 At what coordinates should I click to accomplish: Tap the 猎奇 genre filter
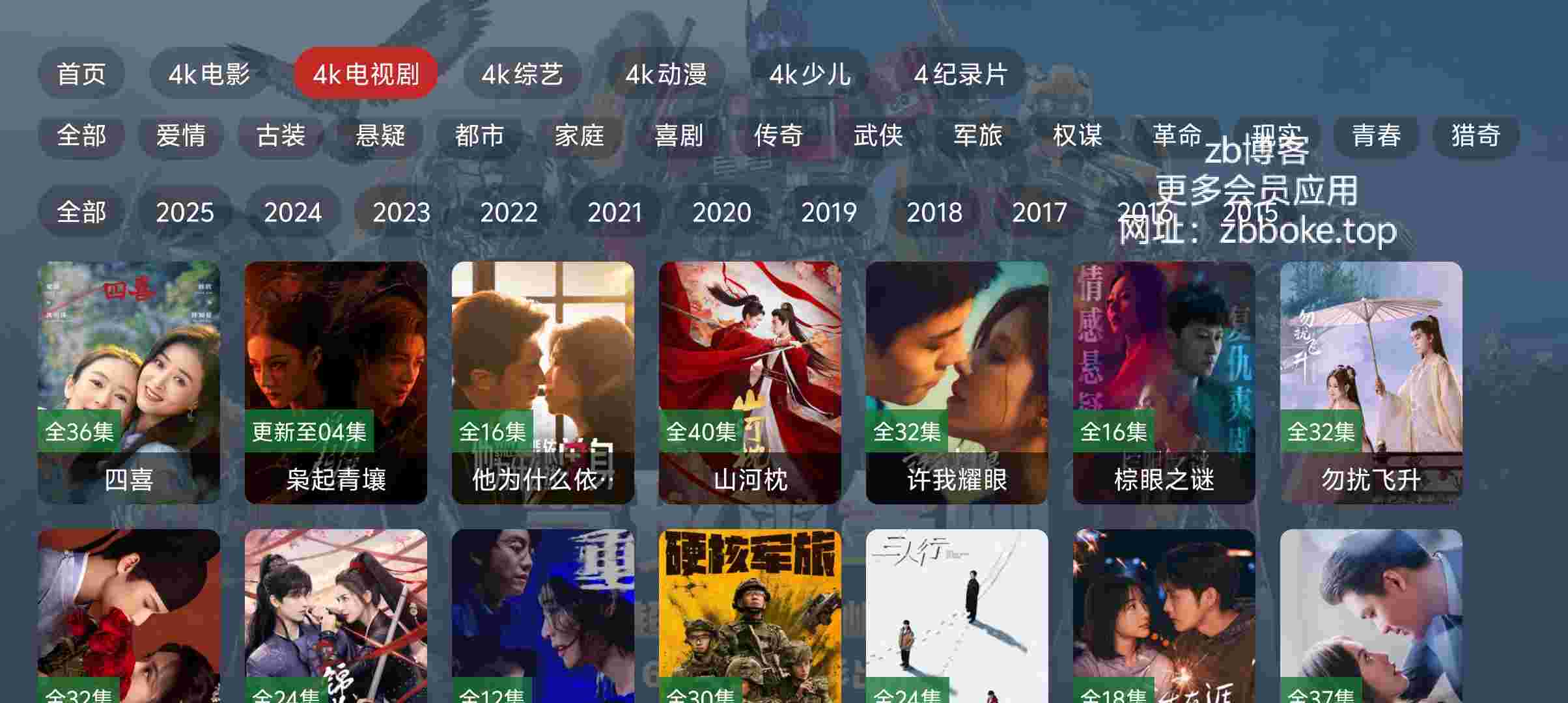(1476, 136)
